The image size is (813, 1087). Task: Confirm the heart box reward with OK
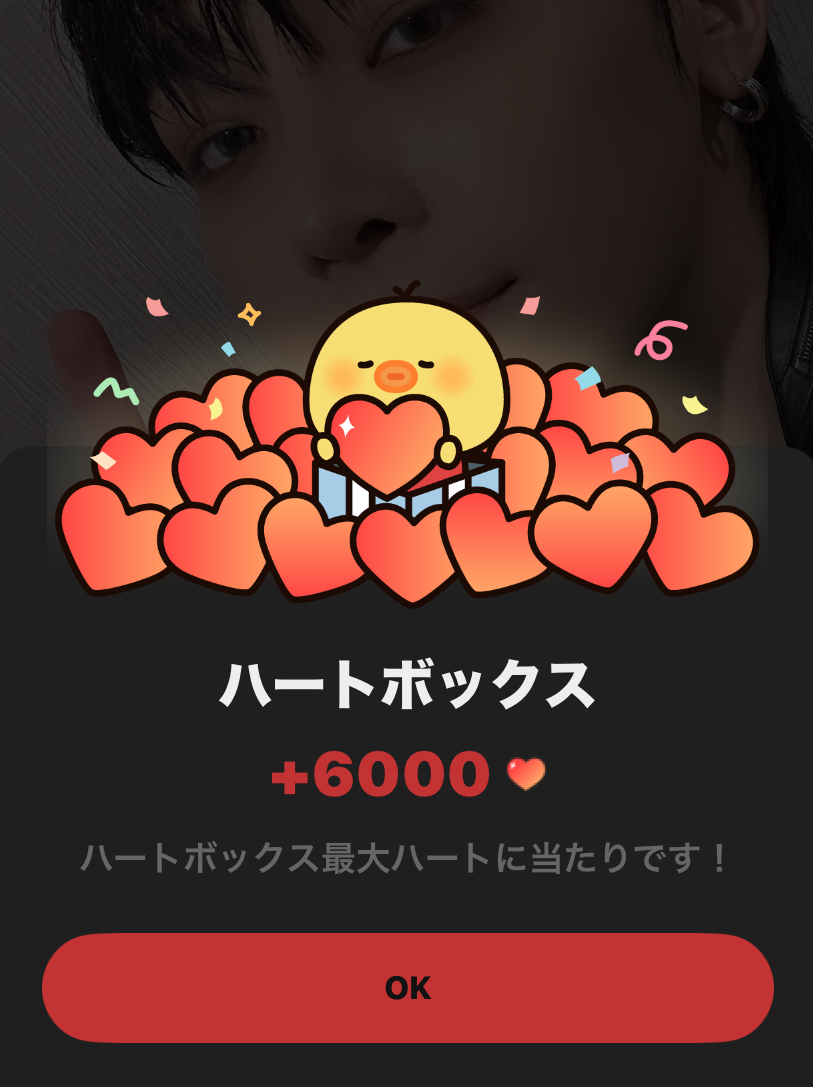point(407,988)
